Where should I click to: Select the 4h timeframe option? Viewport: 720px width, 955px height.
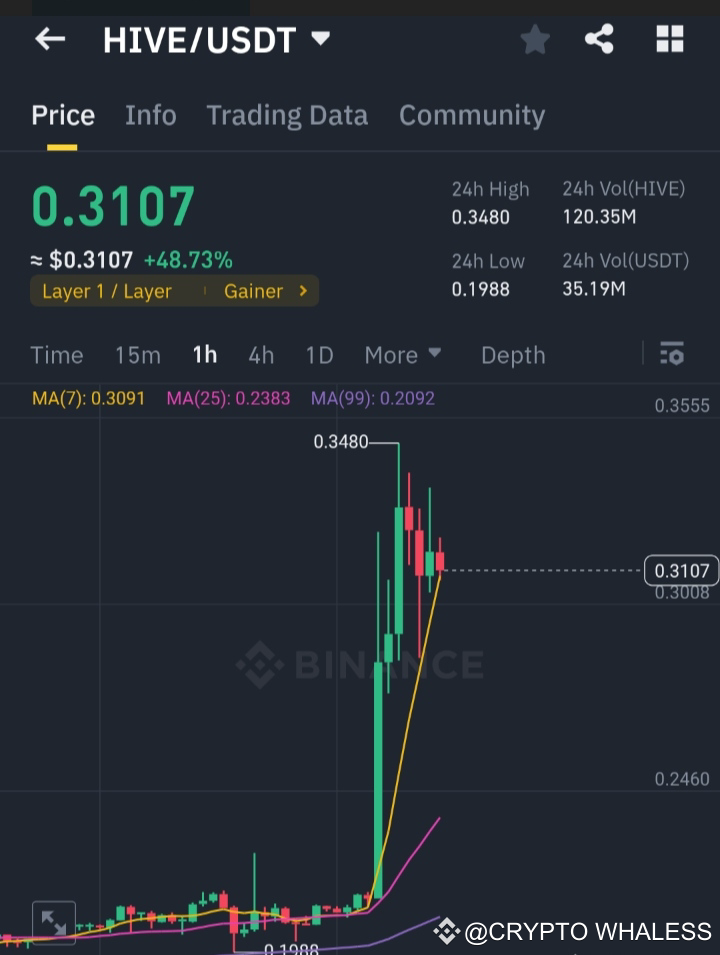261,355
